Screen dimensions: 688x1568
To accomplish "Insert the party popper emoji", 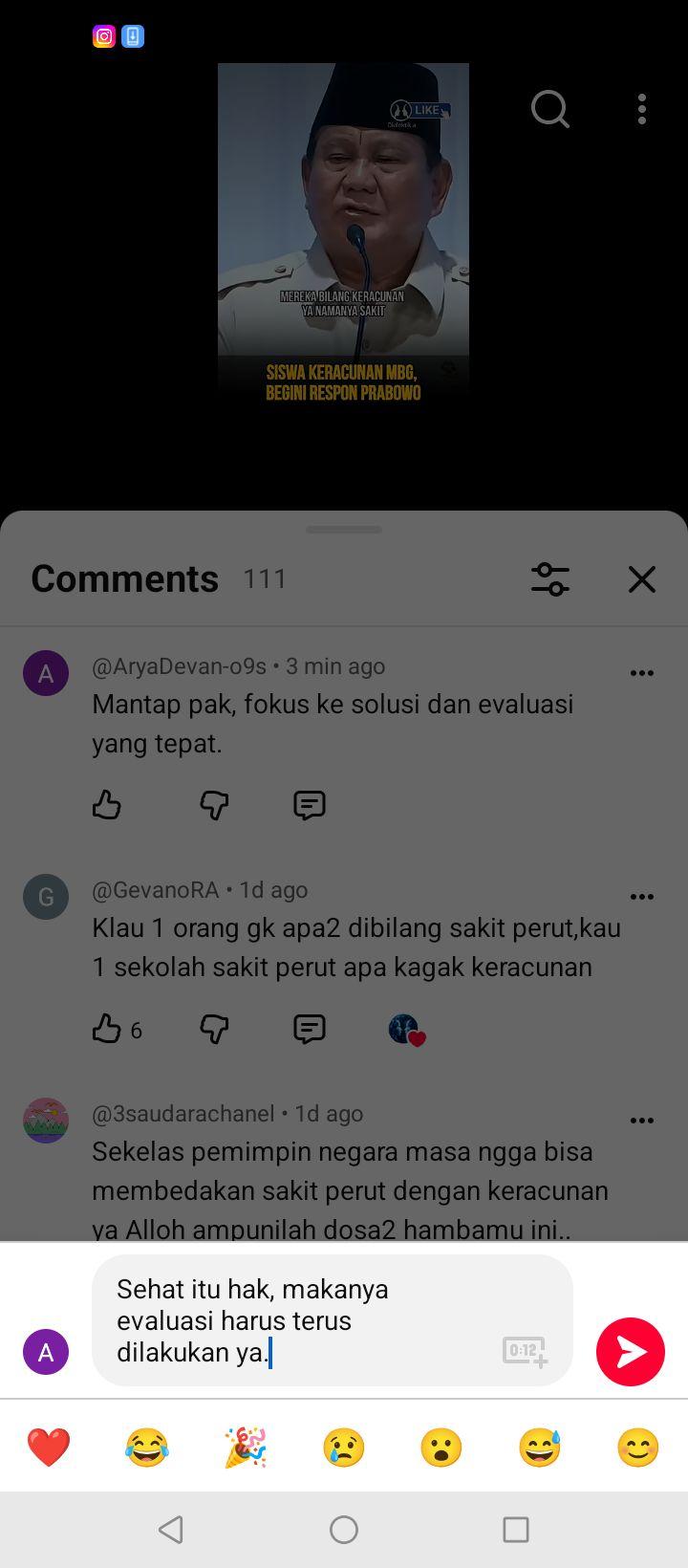I will pos(246,1447).
